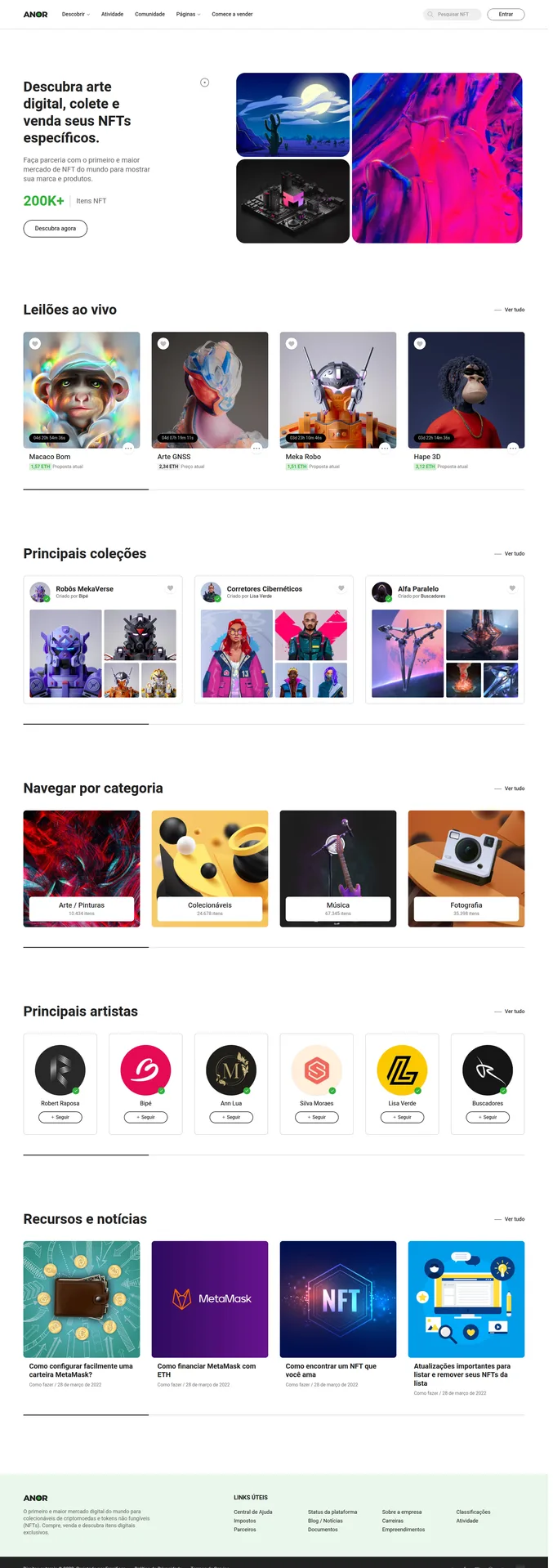Open more options on Hape 3D

[x=513, y=447]
